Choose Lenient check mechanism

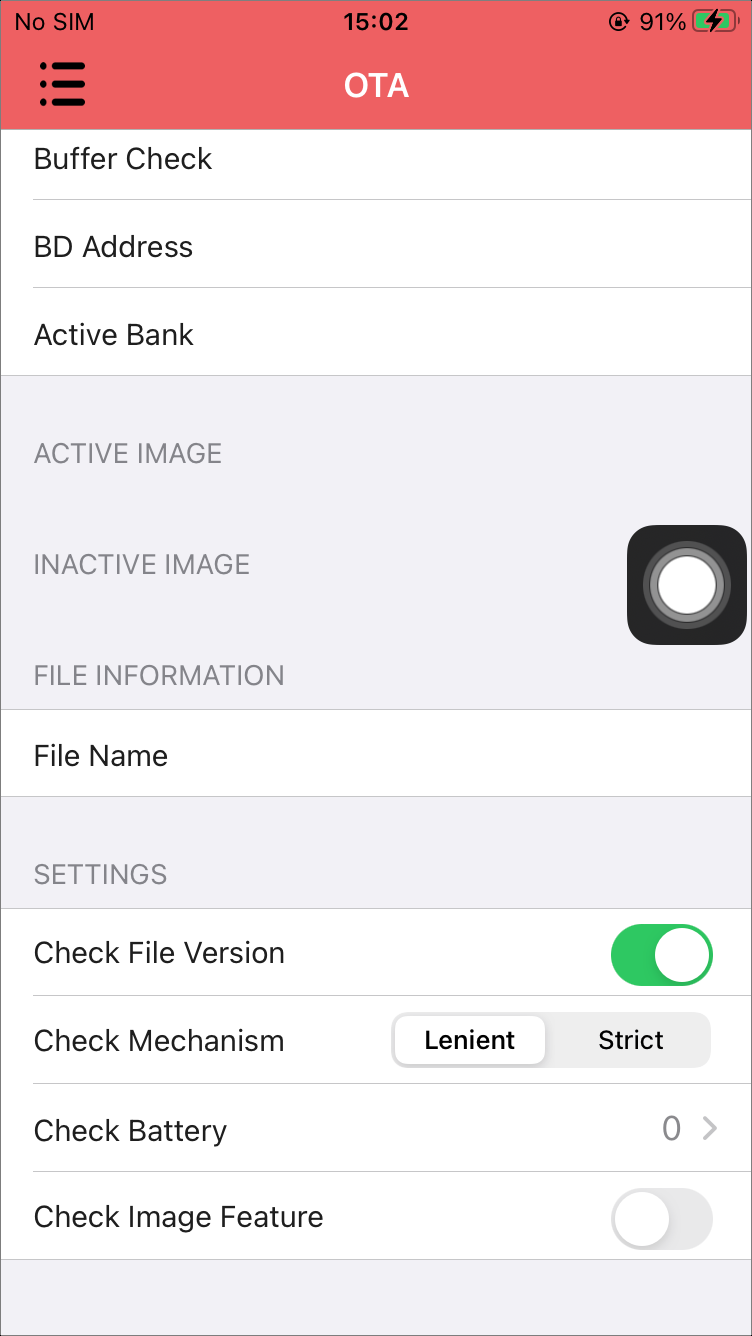[x=469, y=1040]
